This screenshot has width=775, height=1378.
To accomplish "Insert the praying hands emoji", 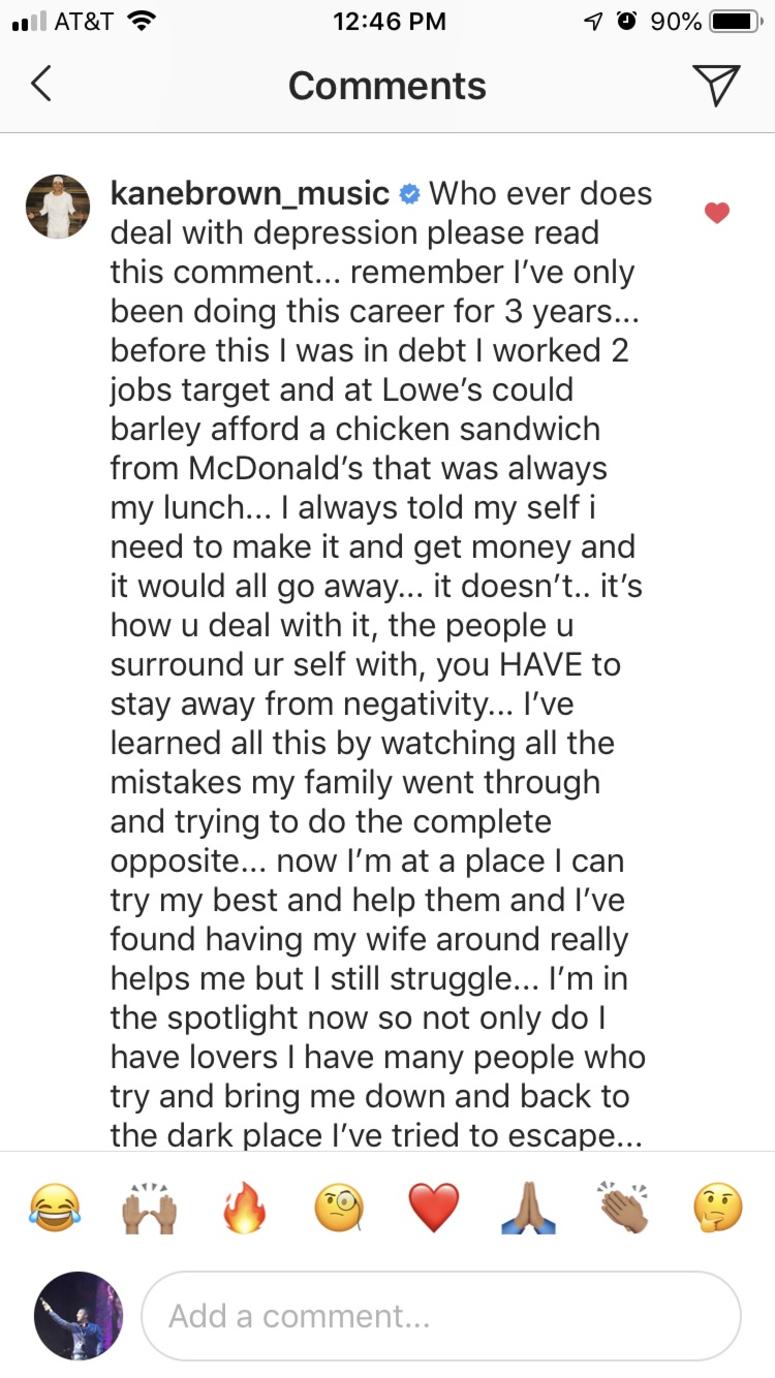I will coord(528,1207).
